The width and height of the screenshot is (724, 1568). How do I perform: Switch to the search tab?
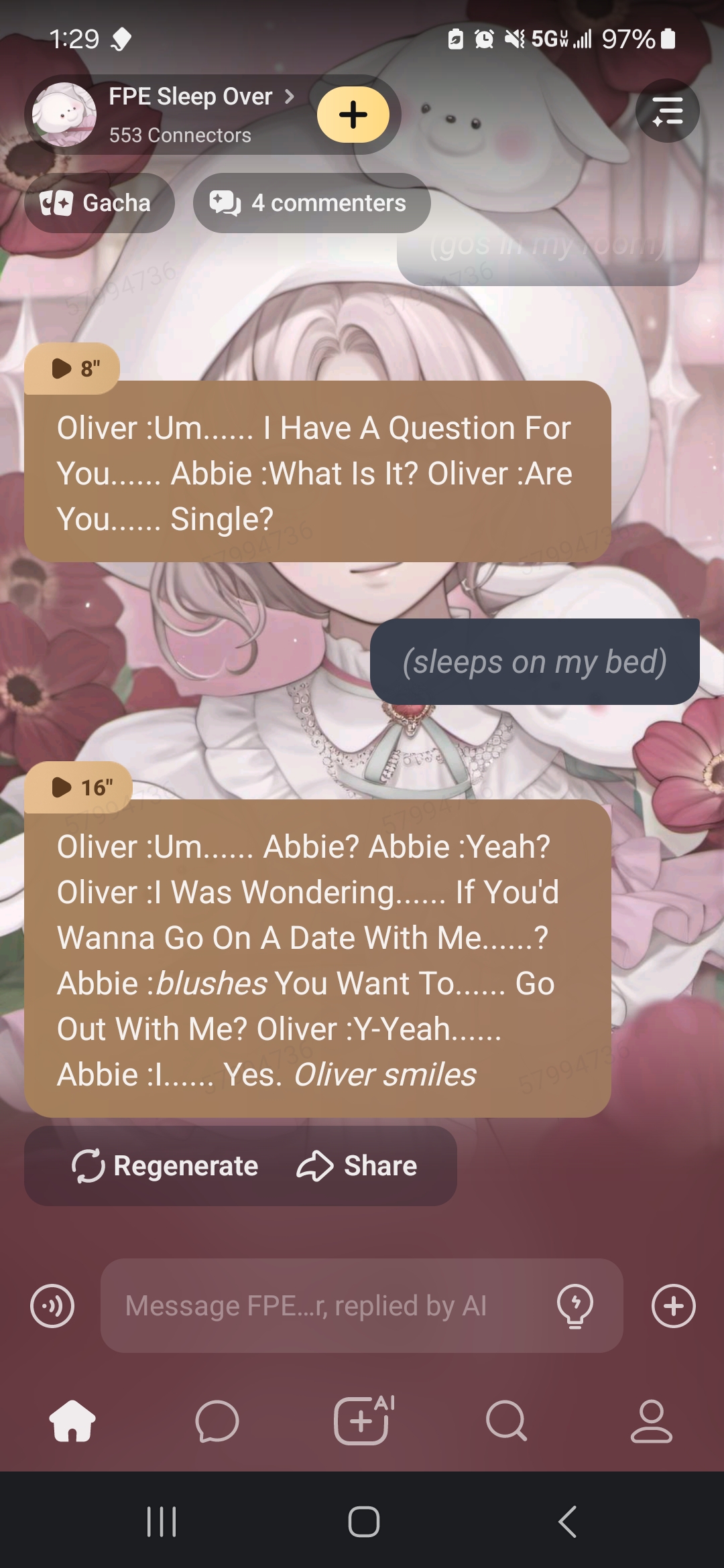point(507,1421)
